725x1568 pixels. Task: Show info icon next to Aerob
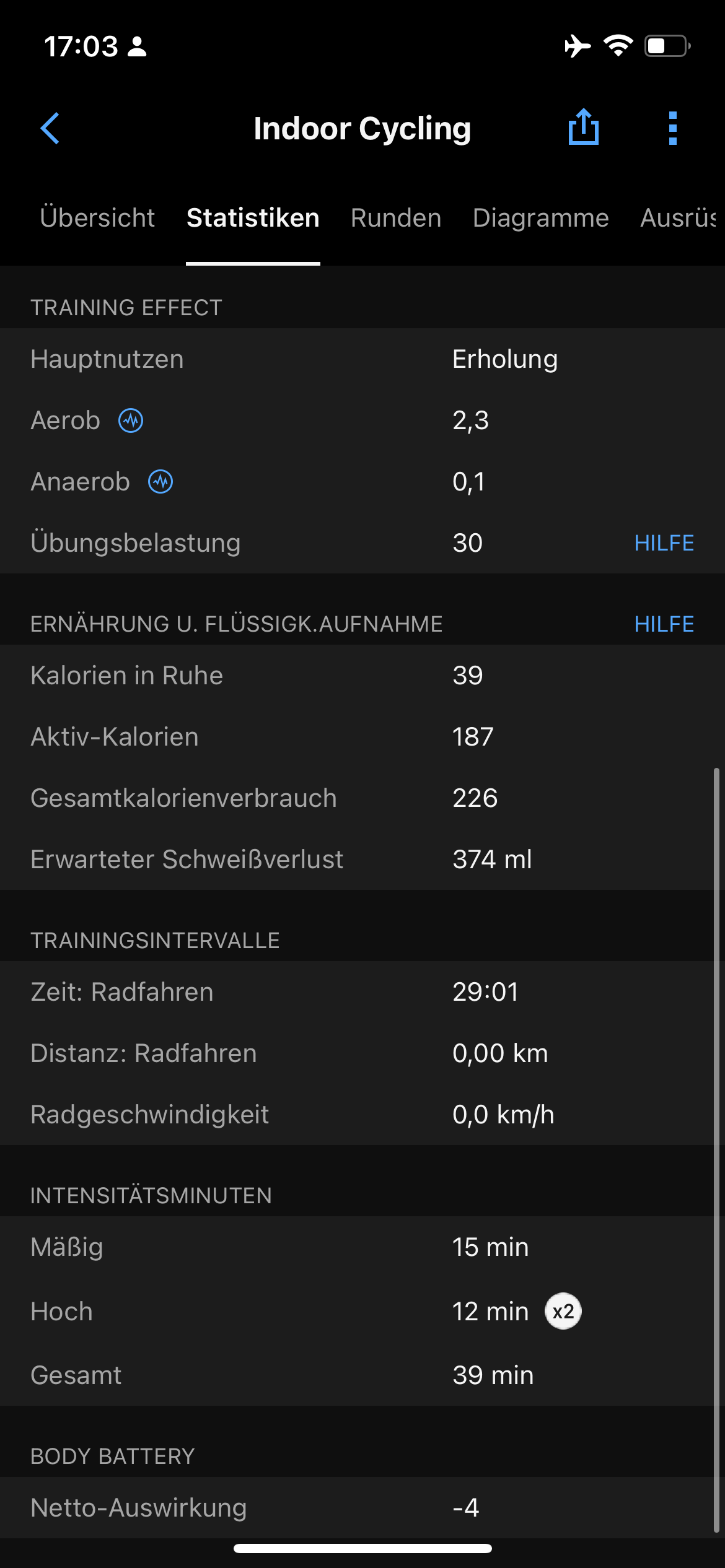(x=131, y=421)
